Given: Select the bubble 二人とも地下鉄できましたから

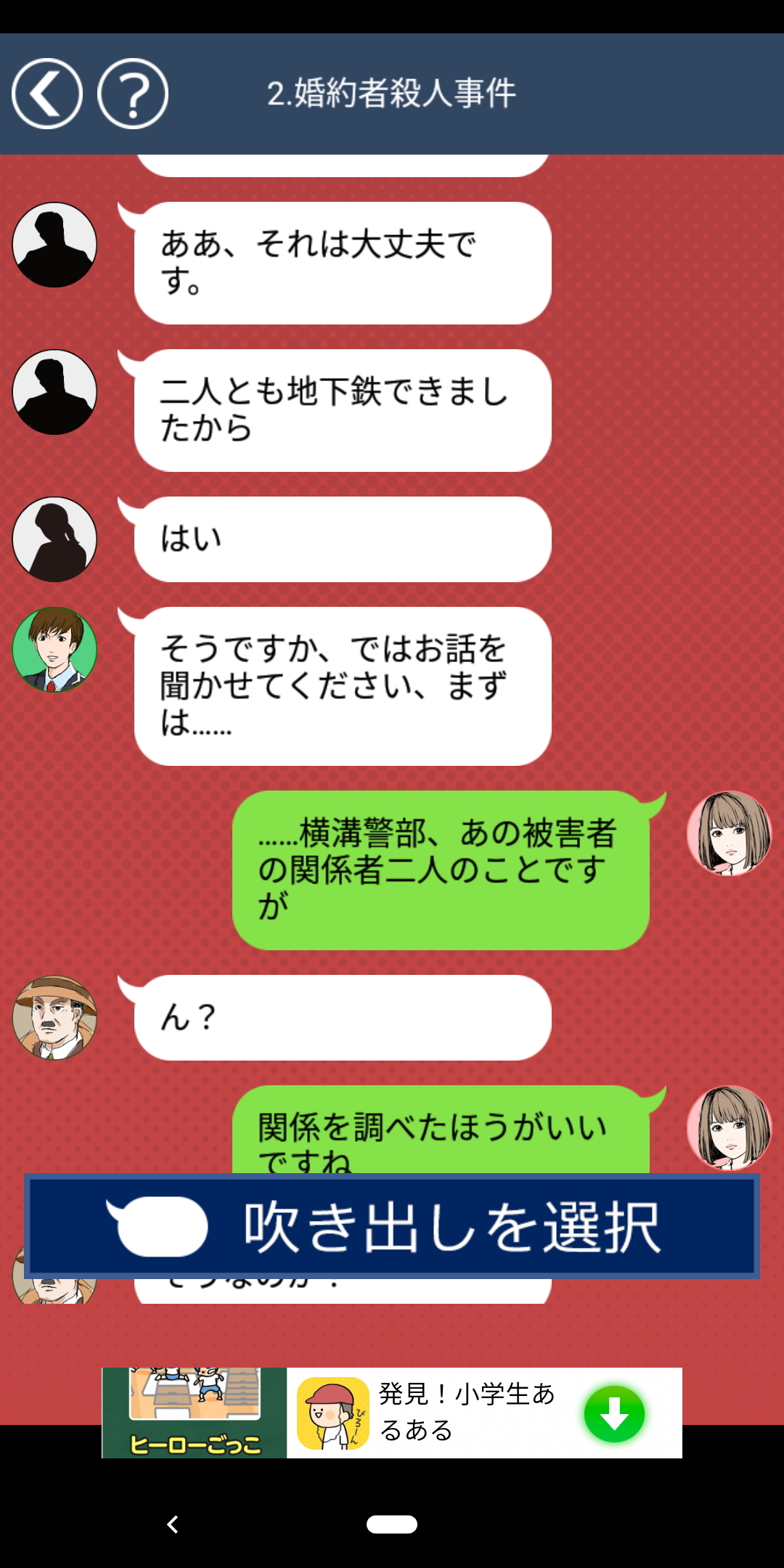Looking at the screenshot, I should [343, 410].
